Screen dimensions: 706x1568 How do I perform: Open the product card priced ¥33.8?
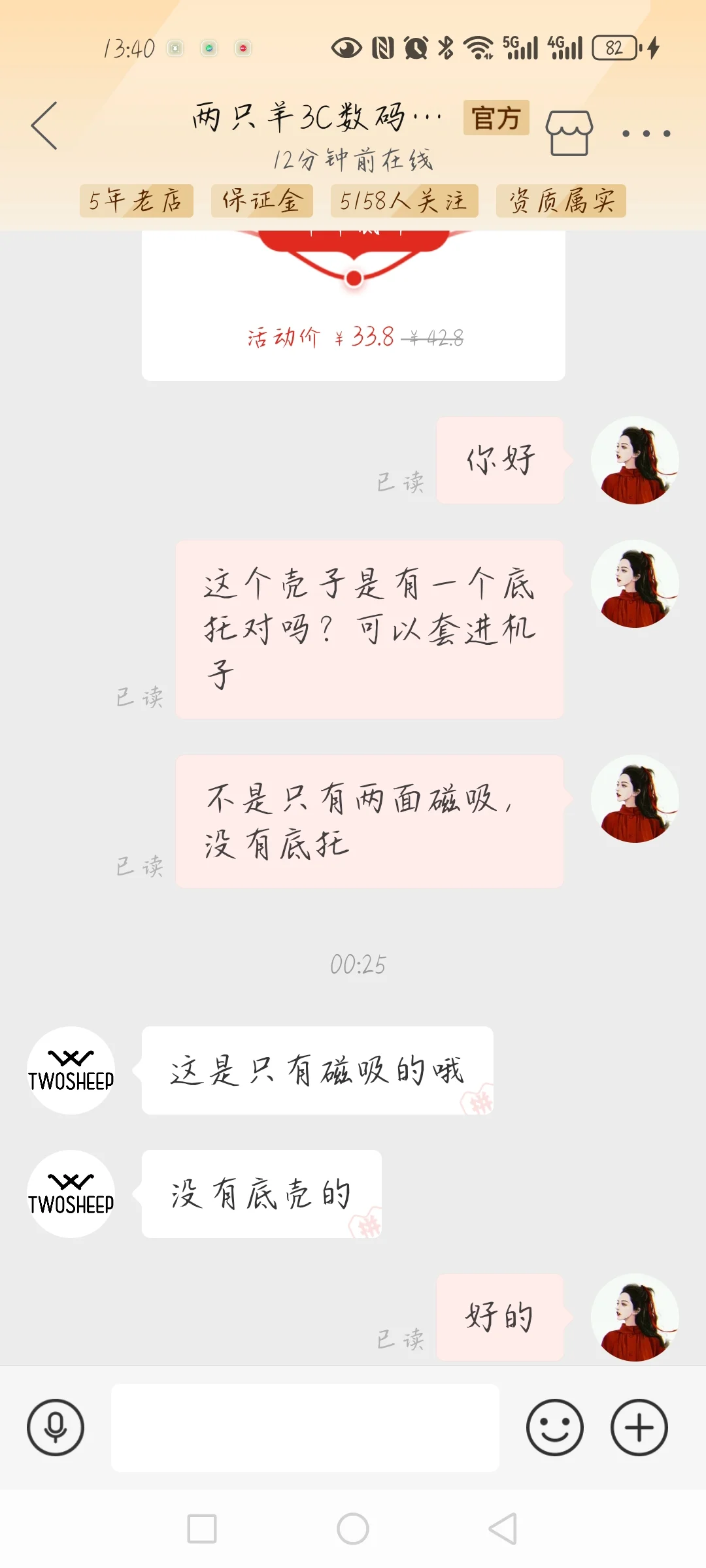[x=353, y=314]
